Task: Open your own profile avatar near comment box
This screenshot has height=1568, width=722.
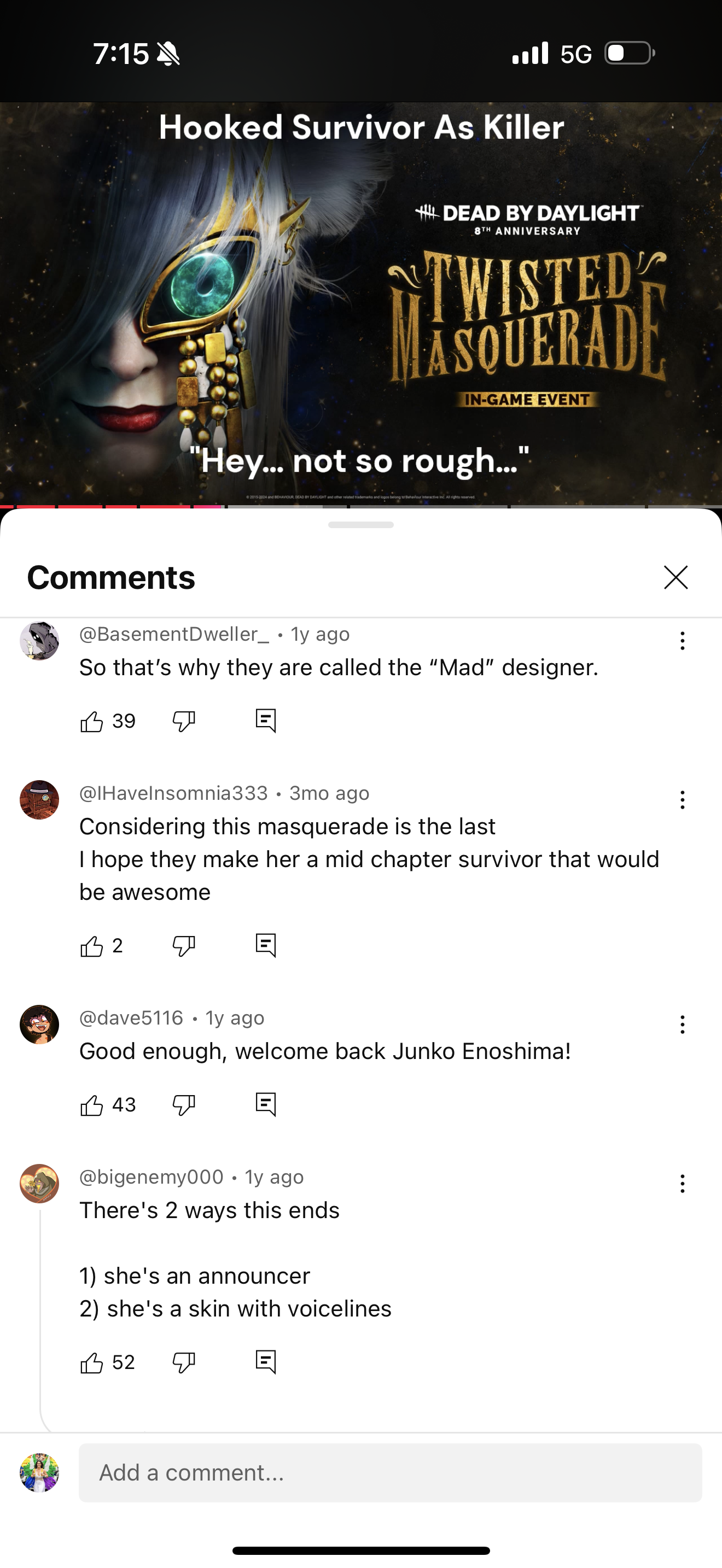Action: (39, 1473)
